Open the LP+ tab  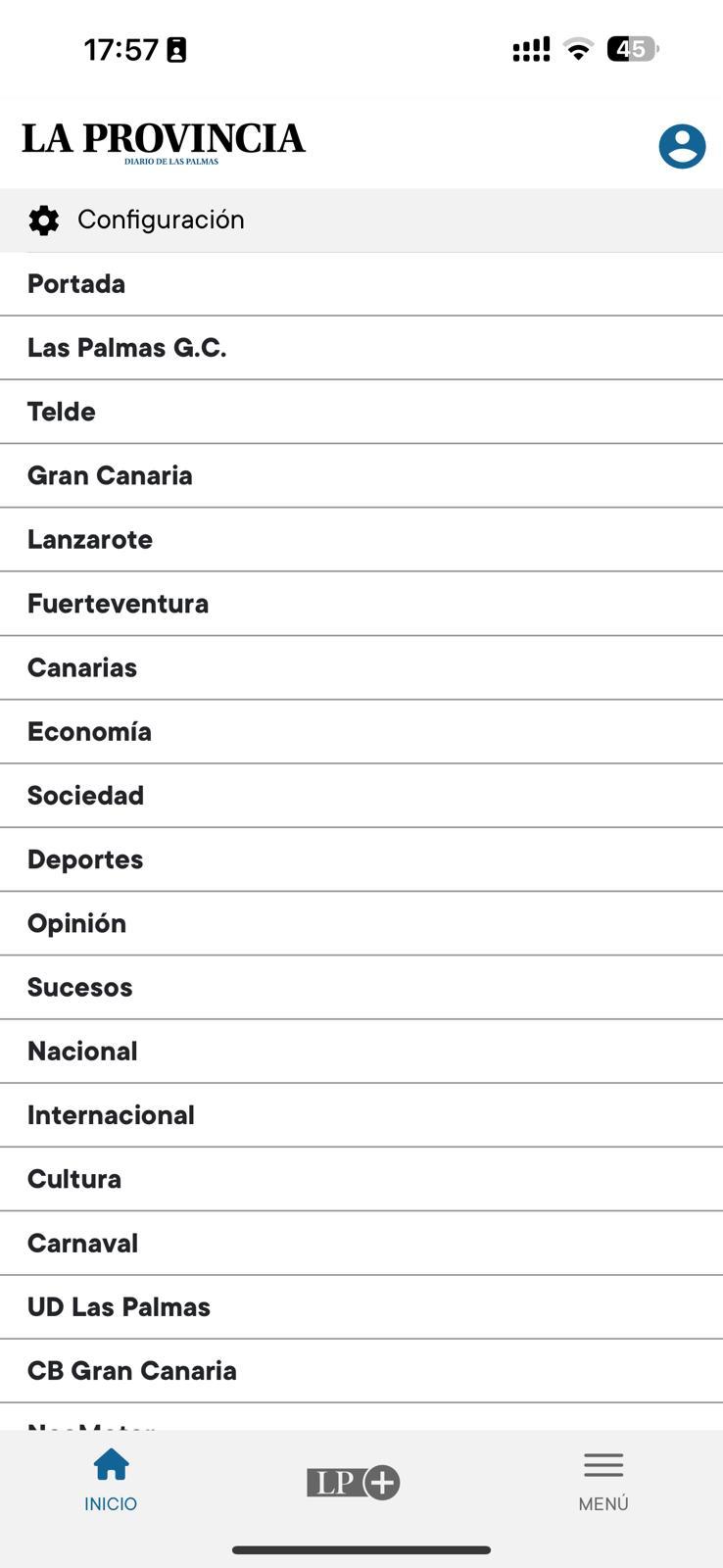pos(354,1482)
